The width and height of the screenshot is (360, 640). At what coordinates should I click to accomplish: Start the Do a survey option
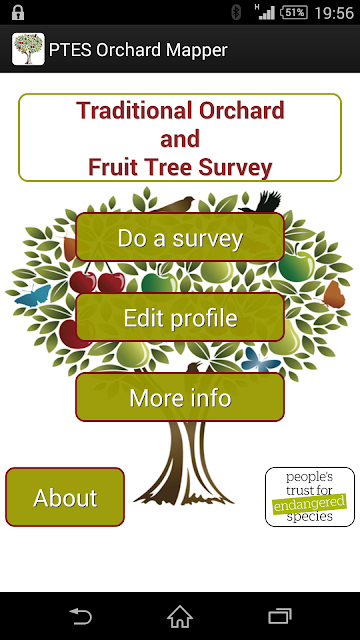coord(180,237)
